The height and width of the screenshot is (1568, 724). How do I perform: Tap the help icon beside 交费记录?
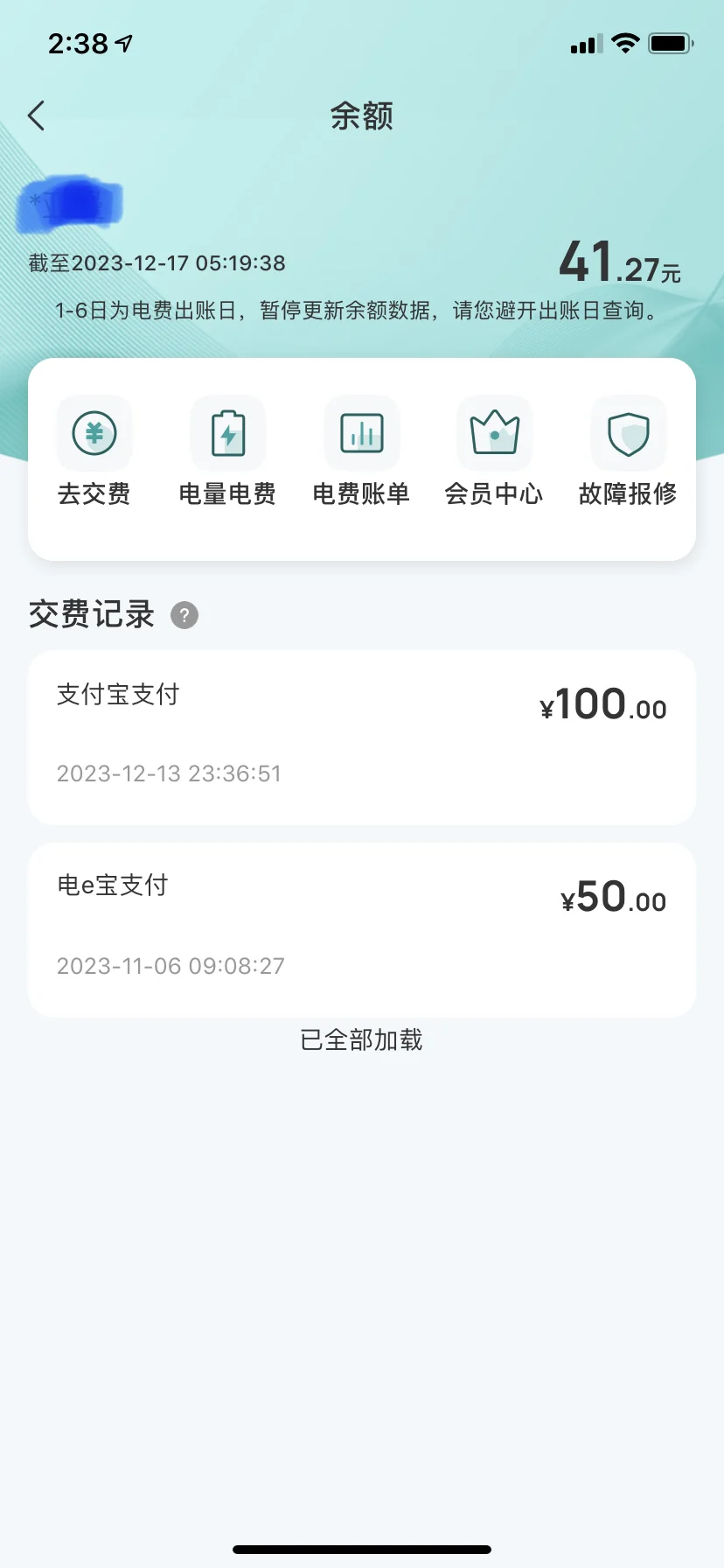click(x=184, y=616)
